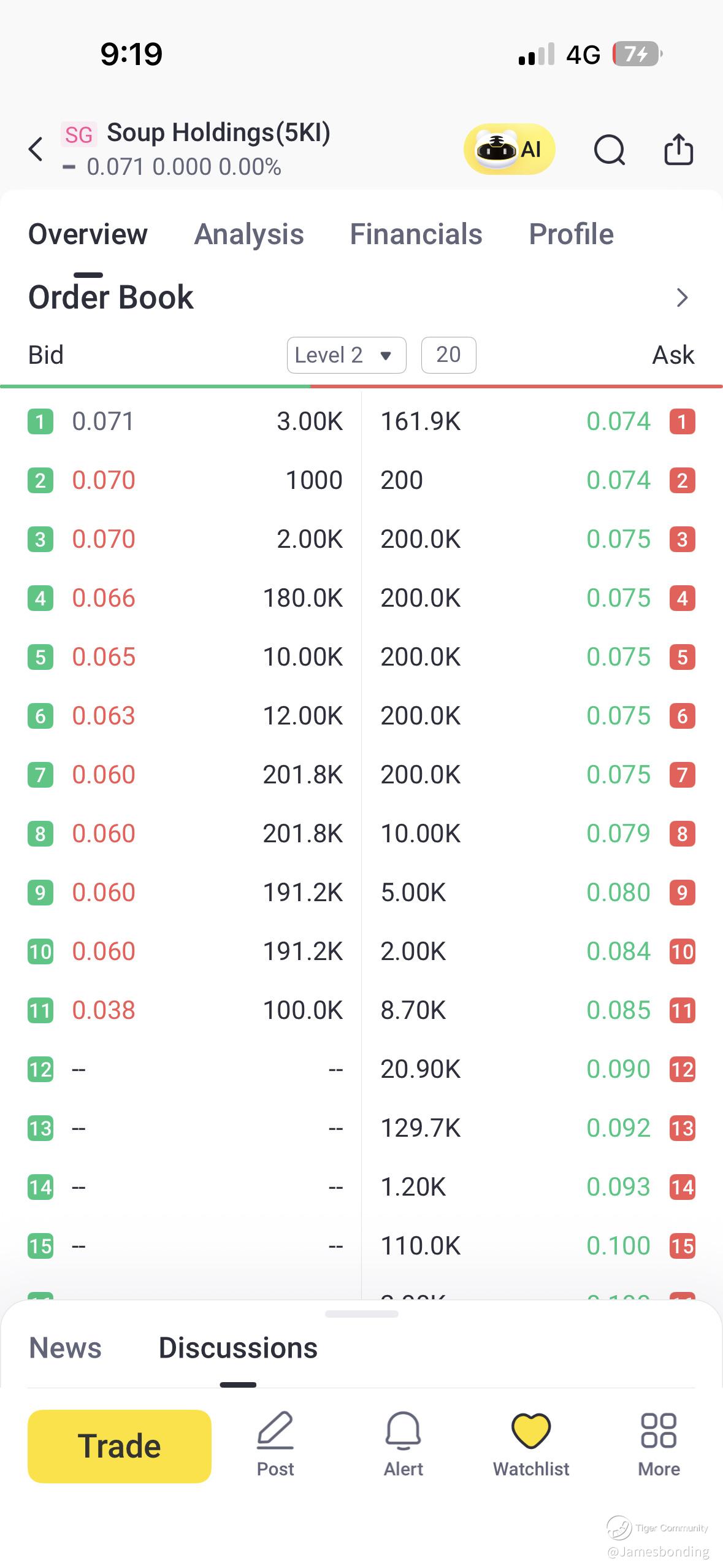
Task: Switch to the News tab
Action: (65, 1348)
